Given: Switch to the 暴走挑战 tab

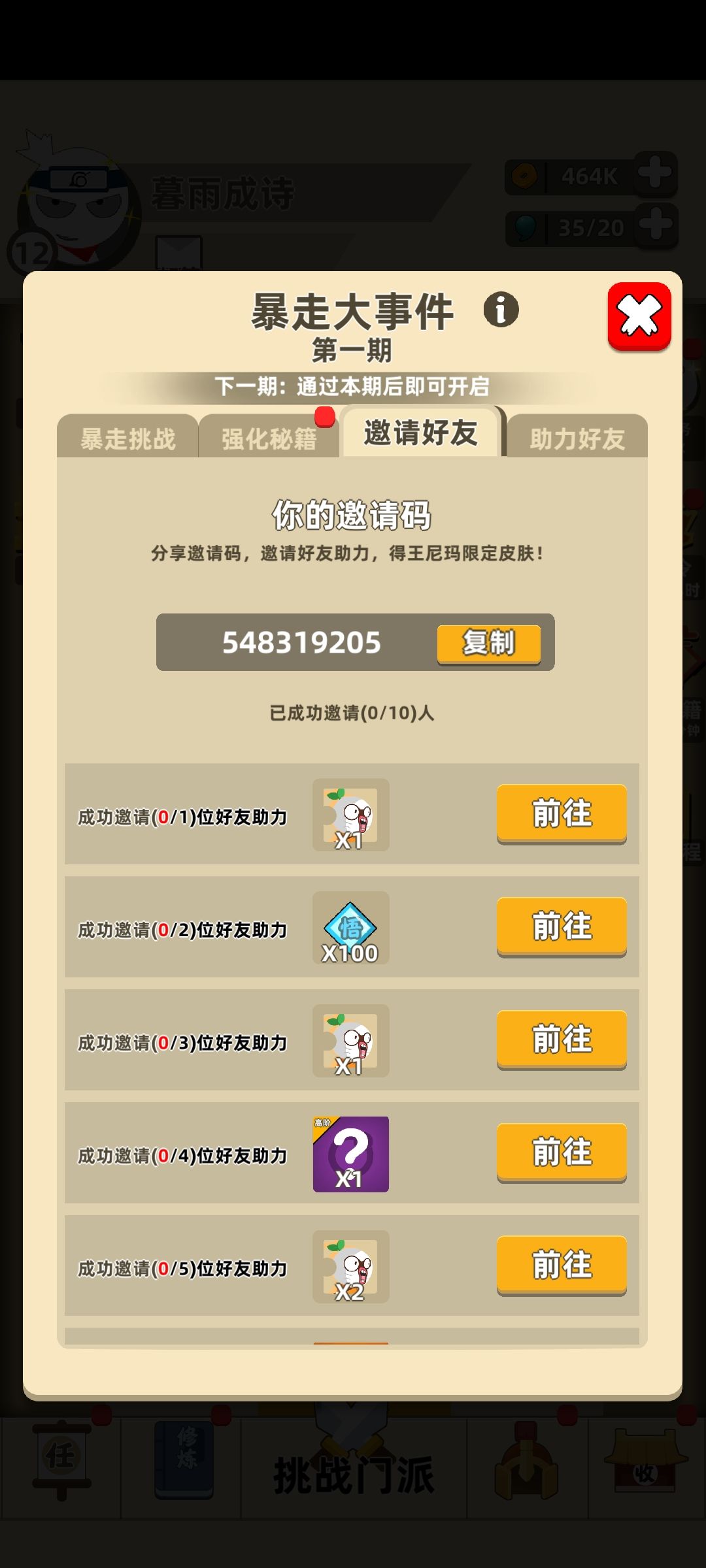Looking at the screenshot, I should click(127, 438).
